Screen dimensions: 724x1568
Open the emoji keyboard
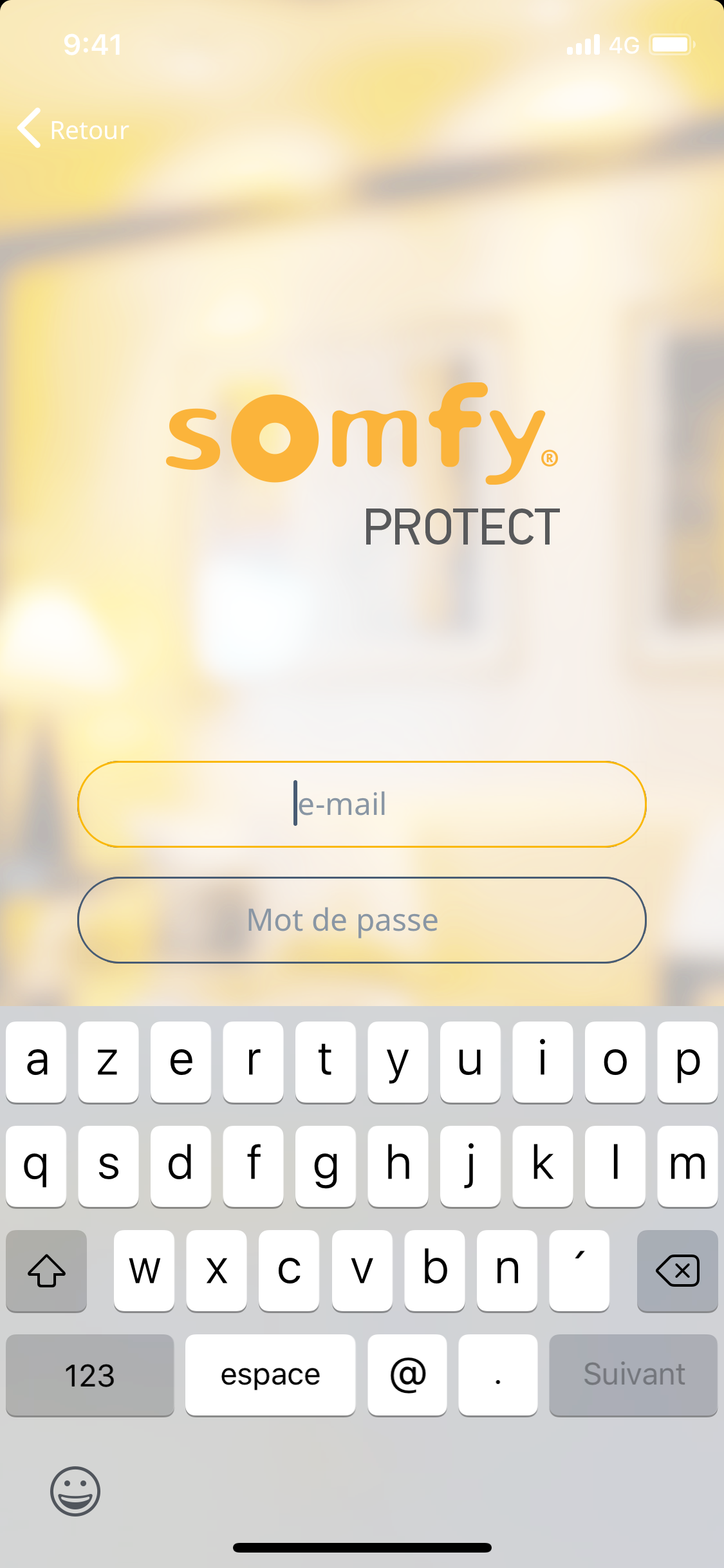75,1491
